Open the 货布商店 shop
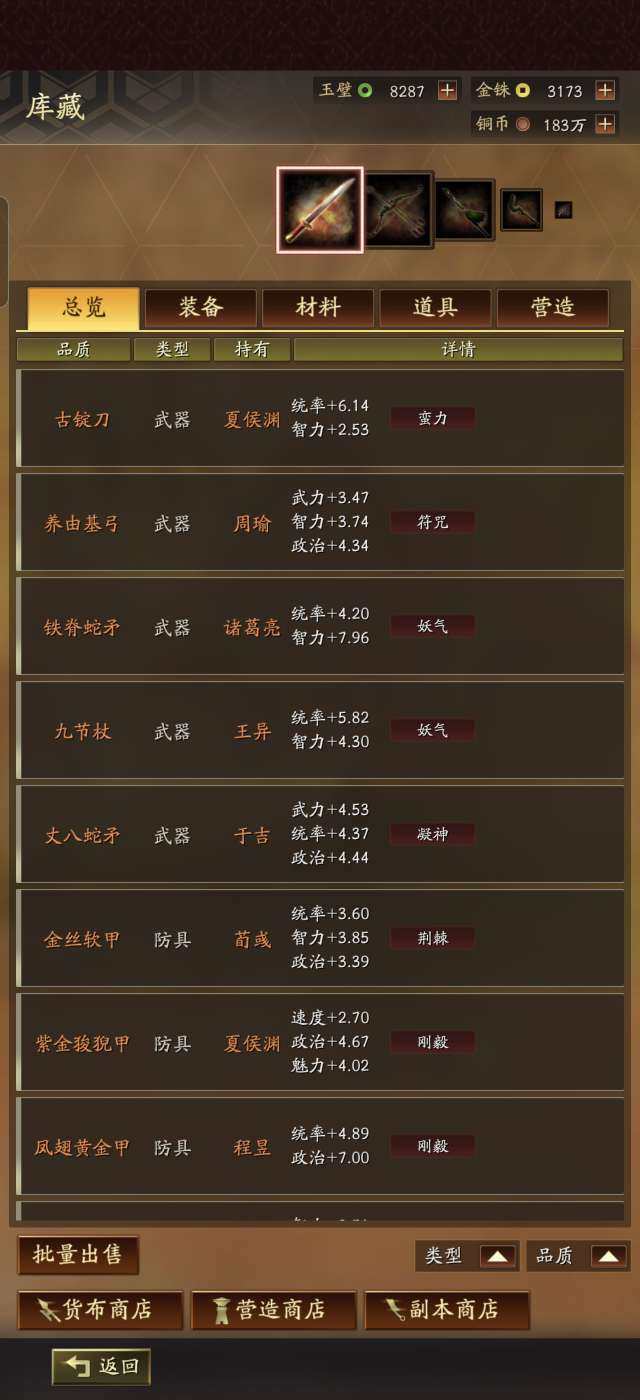 pos(100,1310)
